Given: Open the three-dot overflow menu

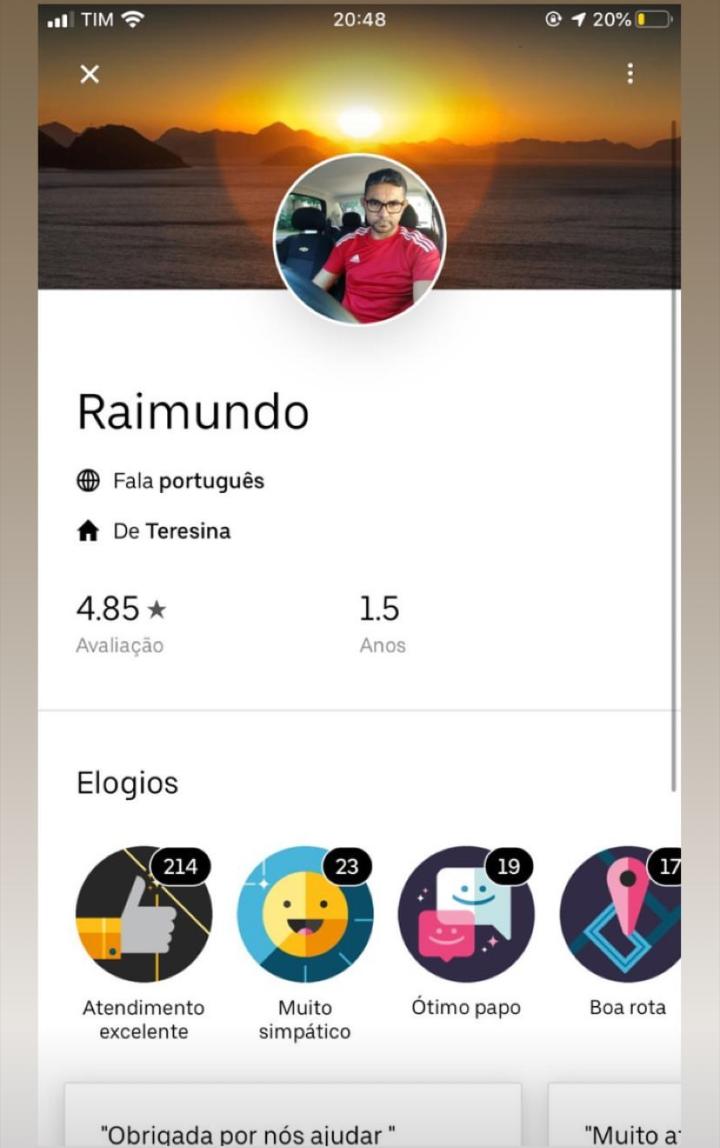Looking at the screenshot, I should pos(630,74).
